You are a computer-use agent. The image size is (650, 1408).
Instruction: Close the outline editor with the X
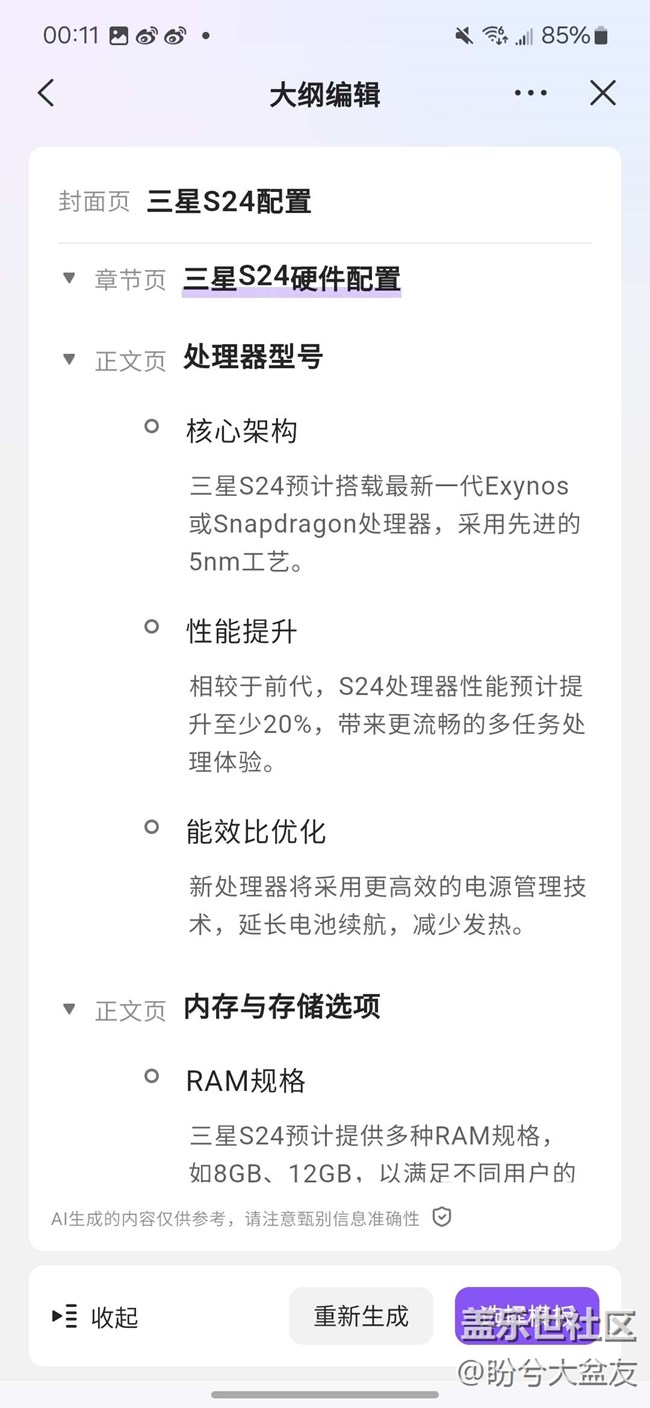pos(602,93)
